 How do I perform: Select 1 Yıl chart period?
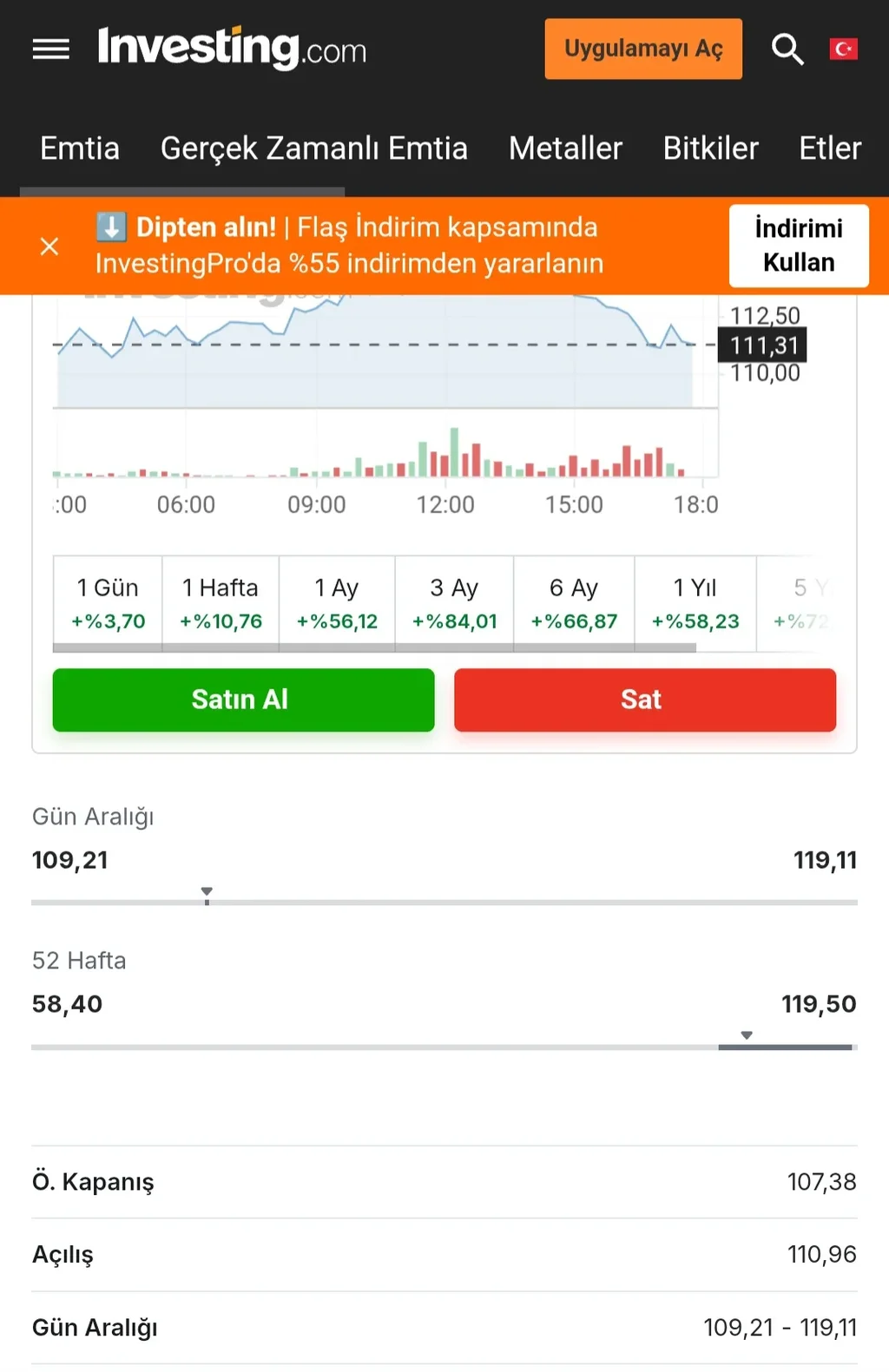point(695,603)
